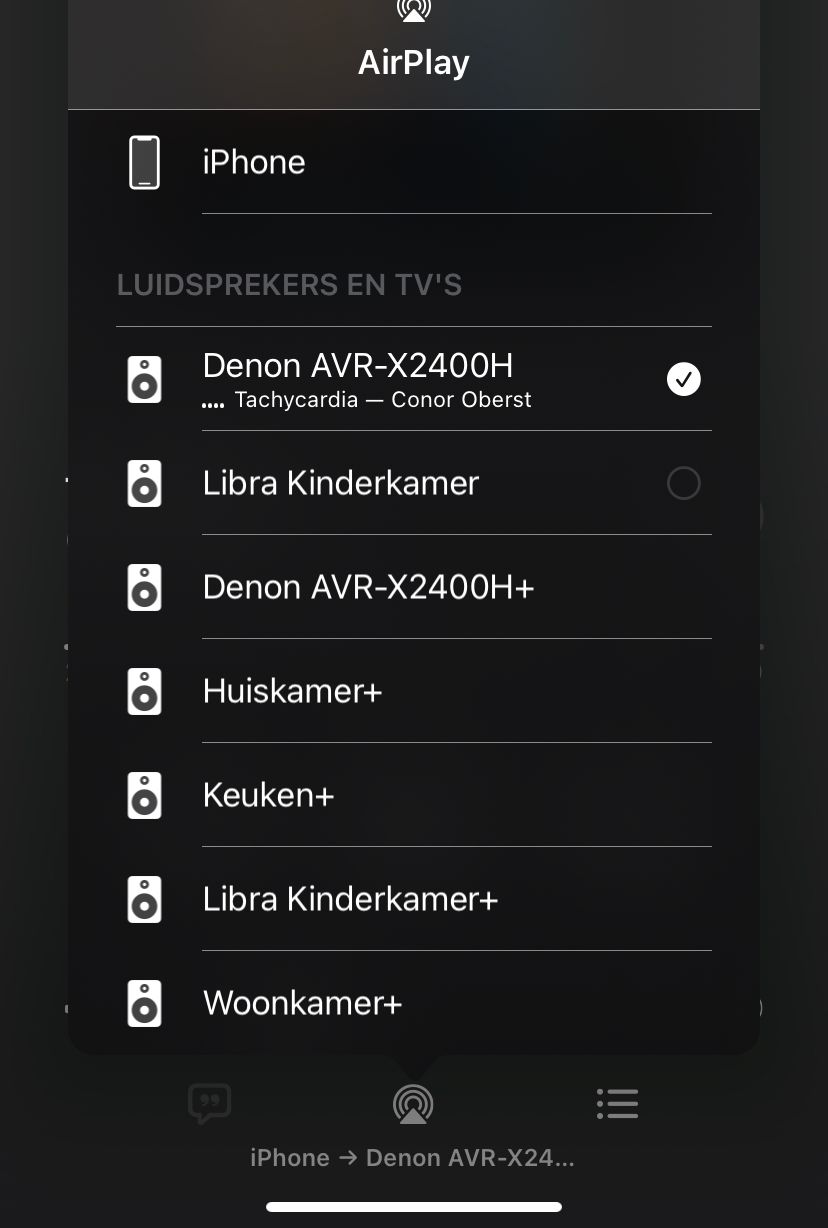Deselect the checked Denon AVR-X2400H speaker
This screenshot has width=828, height=1228.
point(683,380)
